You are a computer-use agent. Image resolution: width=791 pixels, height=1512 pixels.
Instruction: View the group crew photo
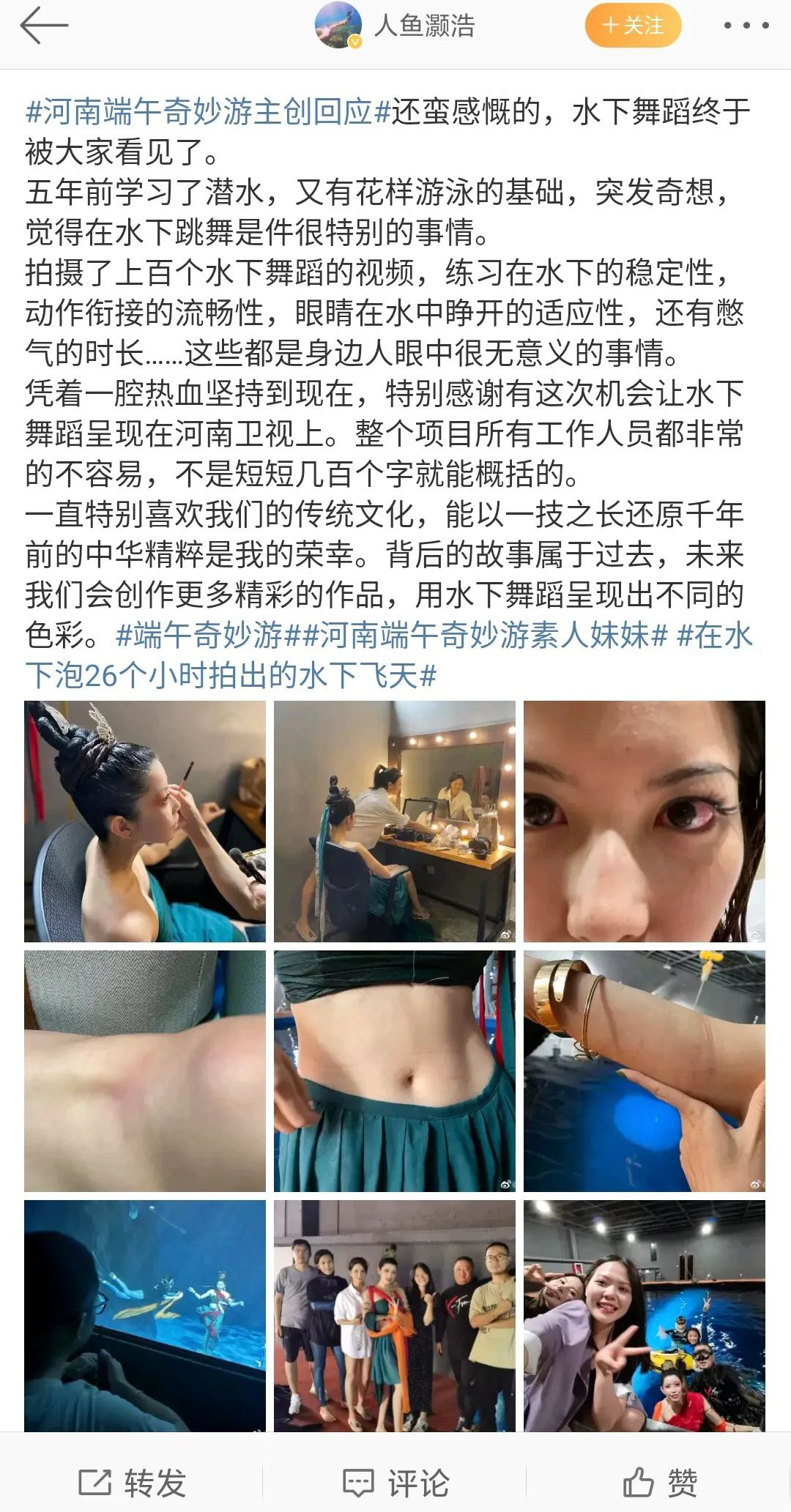click(394, 1315)
